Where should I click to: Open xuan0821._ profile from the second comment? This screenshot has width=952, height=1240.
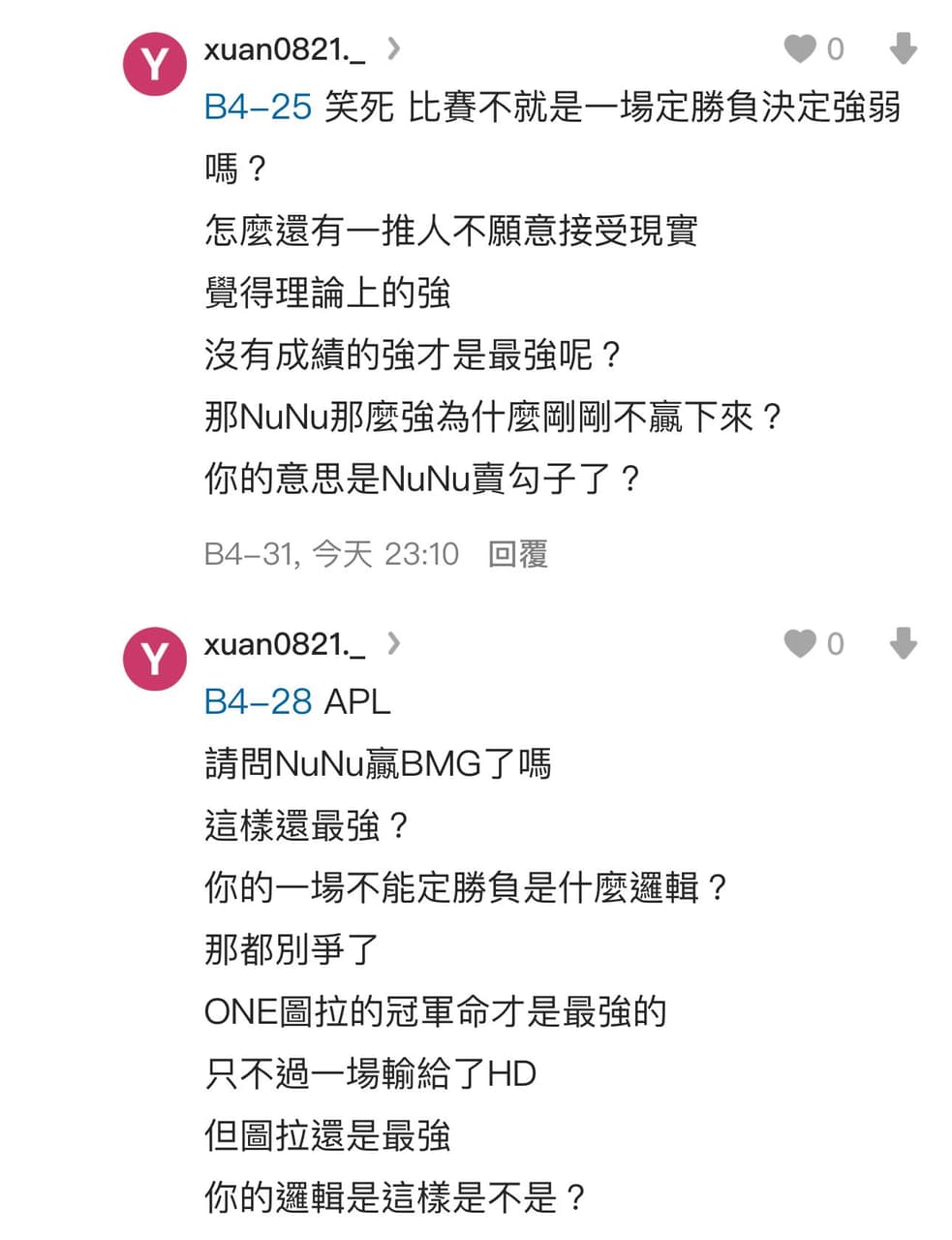pyautogui.click(x=285, y=643)
